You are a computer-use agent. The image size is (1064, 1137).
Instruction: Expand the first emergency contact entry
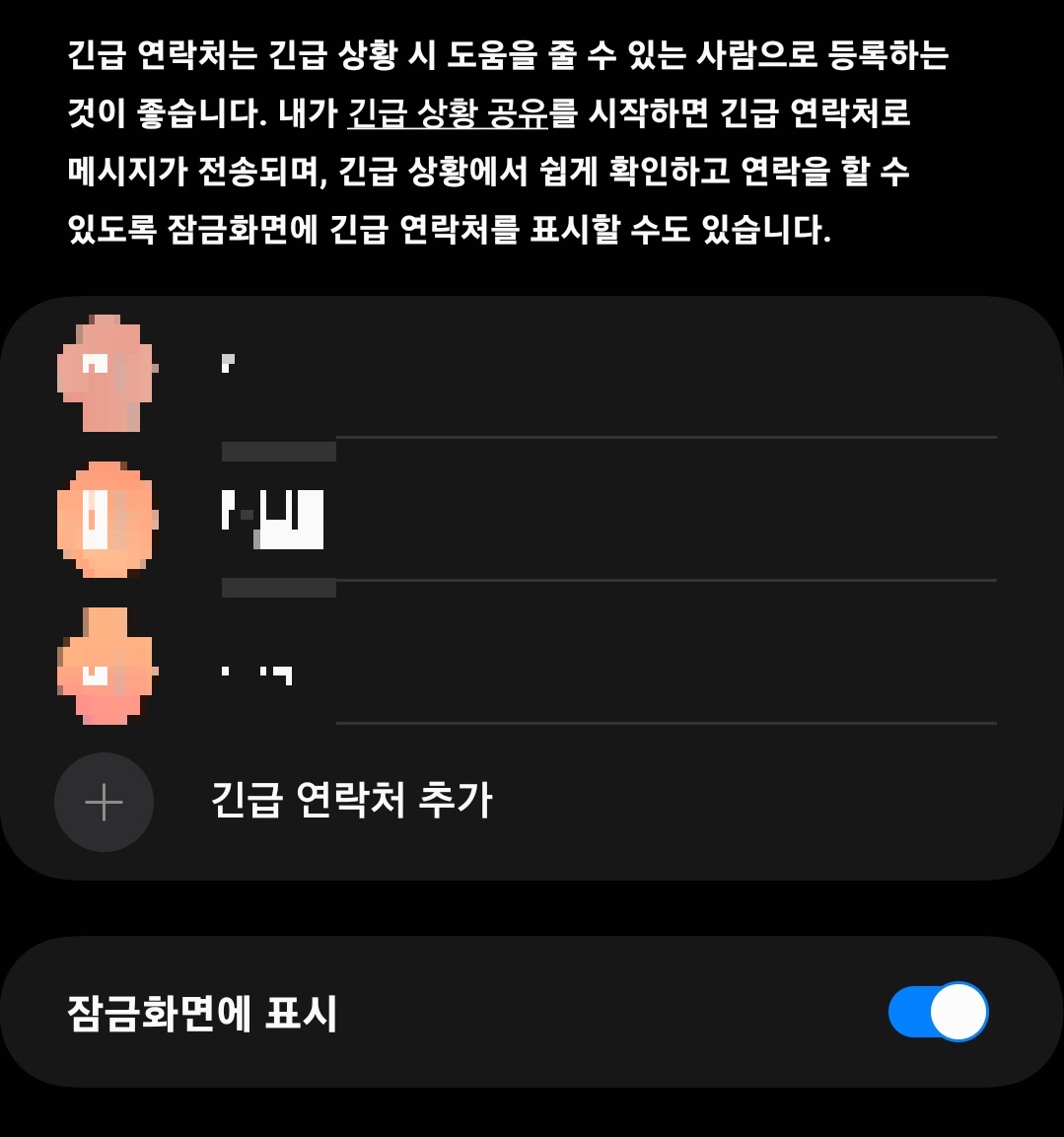pos(592,375)
